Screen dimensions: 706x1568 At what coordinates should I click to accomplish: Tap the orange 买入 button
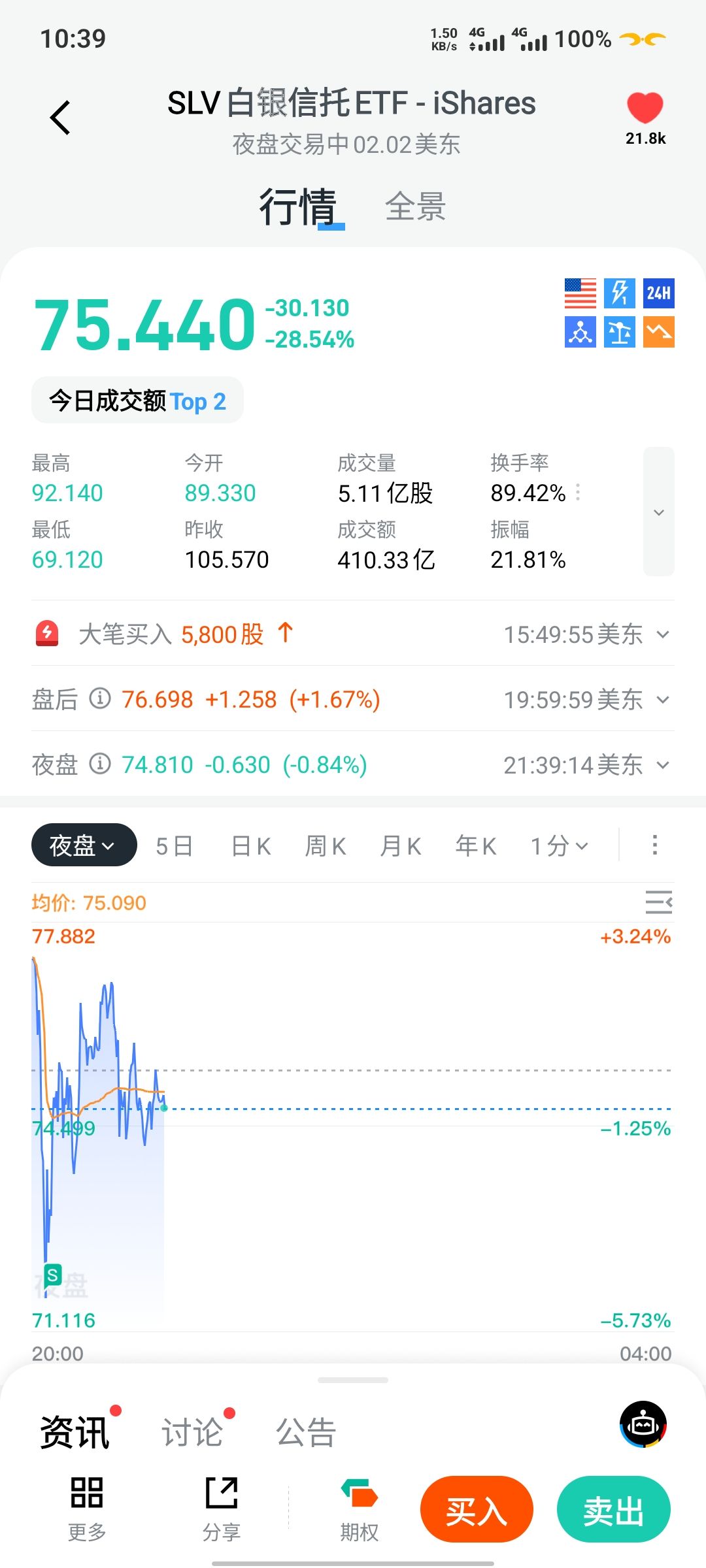click(477, 1511)
